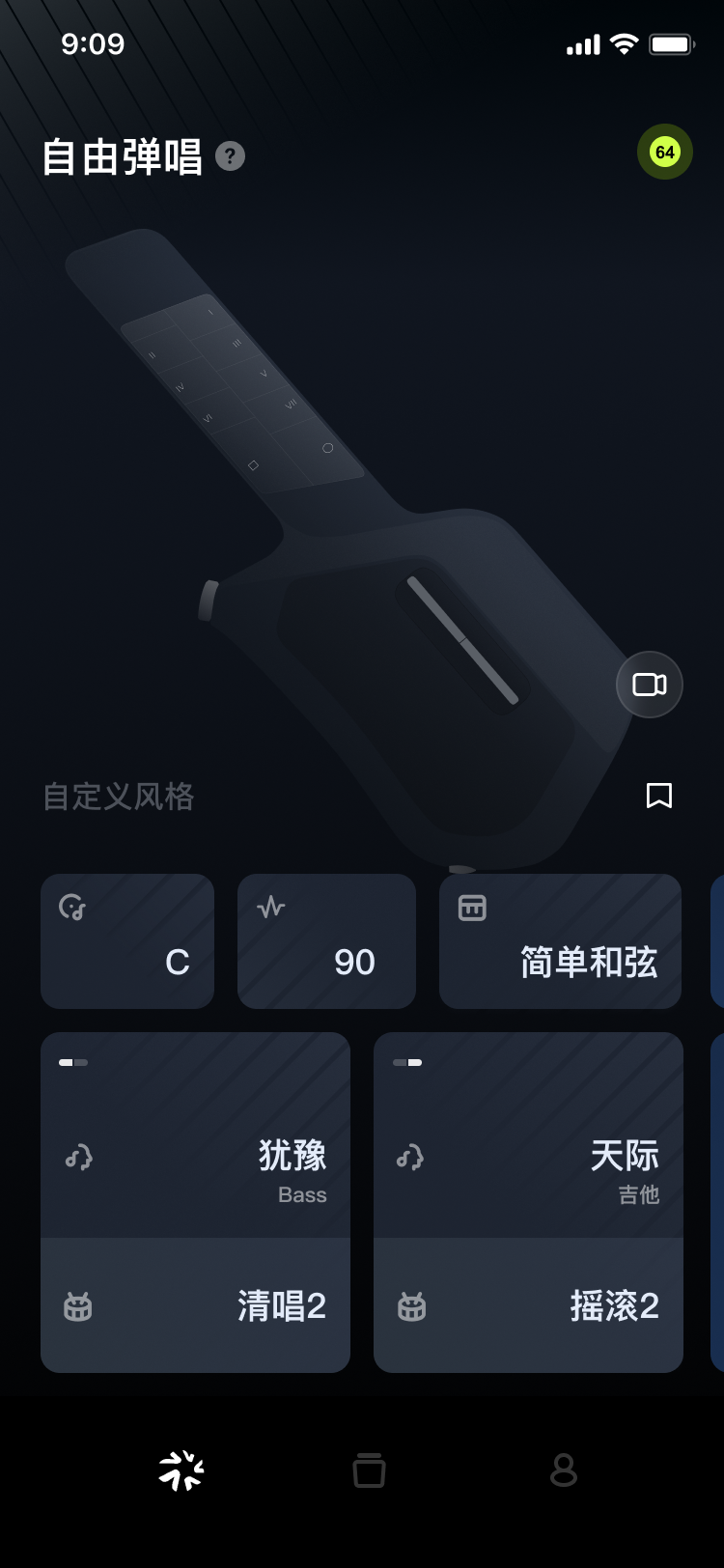Viewport: 724px width, 1568px height.
Task: Select the 犹豫 Bass instrument
Action: click(195, 1136)
